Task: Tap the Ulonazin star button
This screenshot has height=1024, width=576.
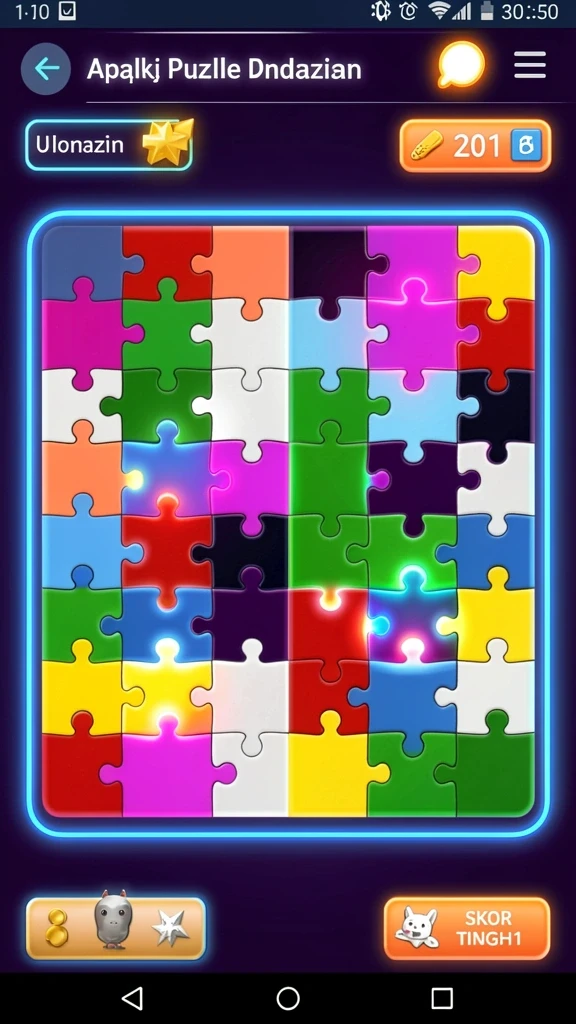Action: pyautogui.click(x=109, y=145)
